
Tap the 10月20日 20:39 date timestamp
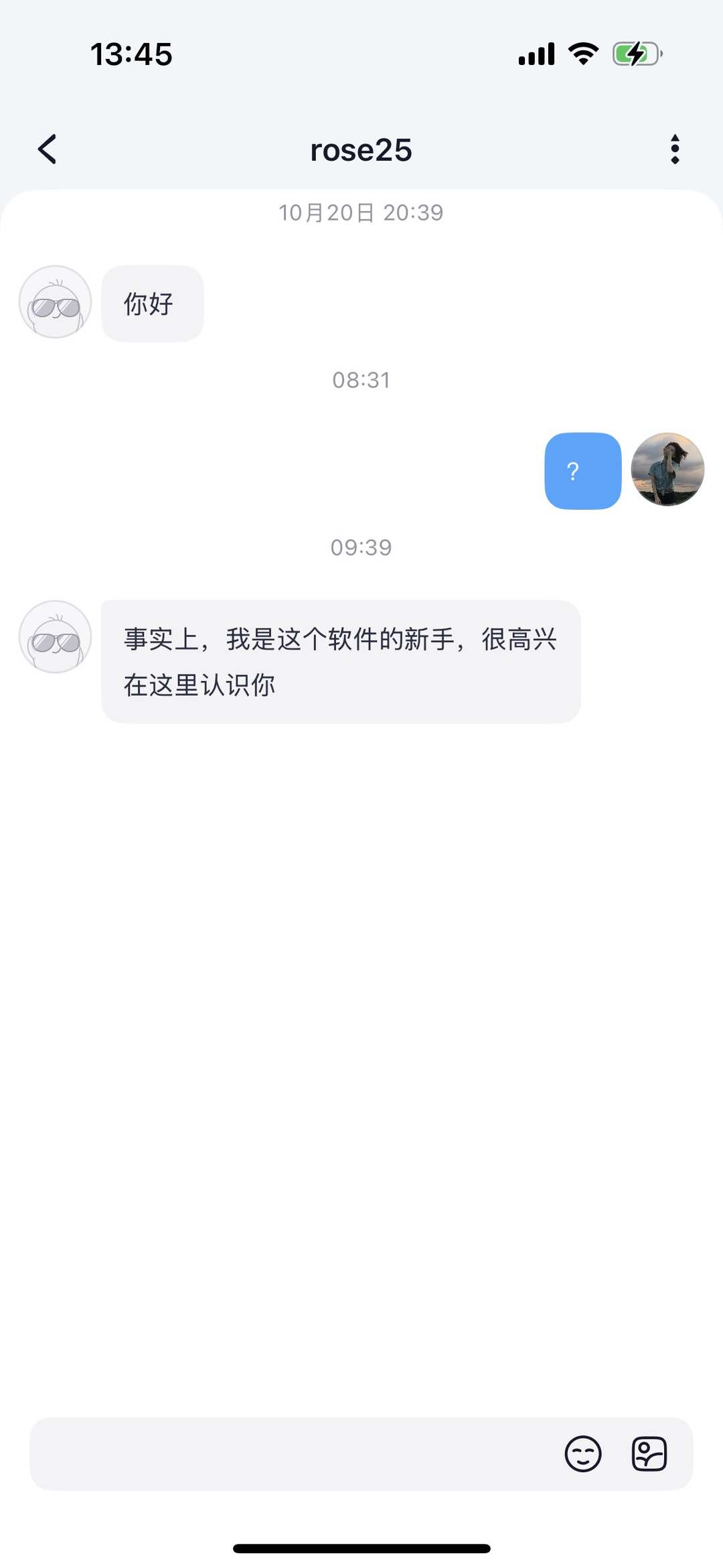[x=361, y=212]
